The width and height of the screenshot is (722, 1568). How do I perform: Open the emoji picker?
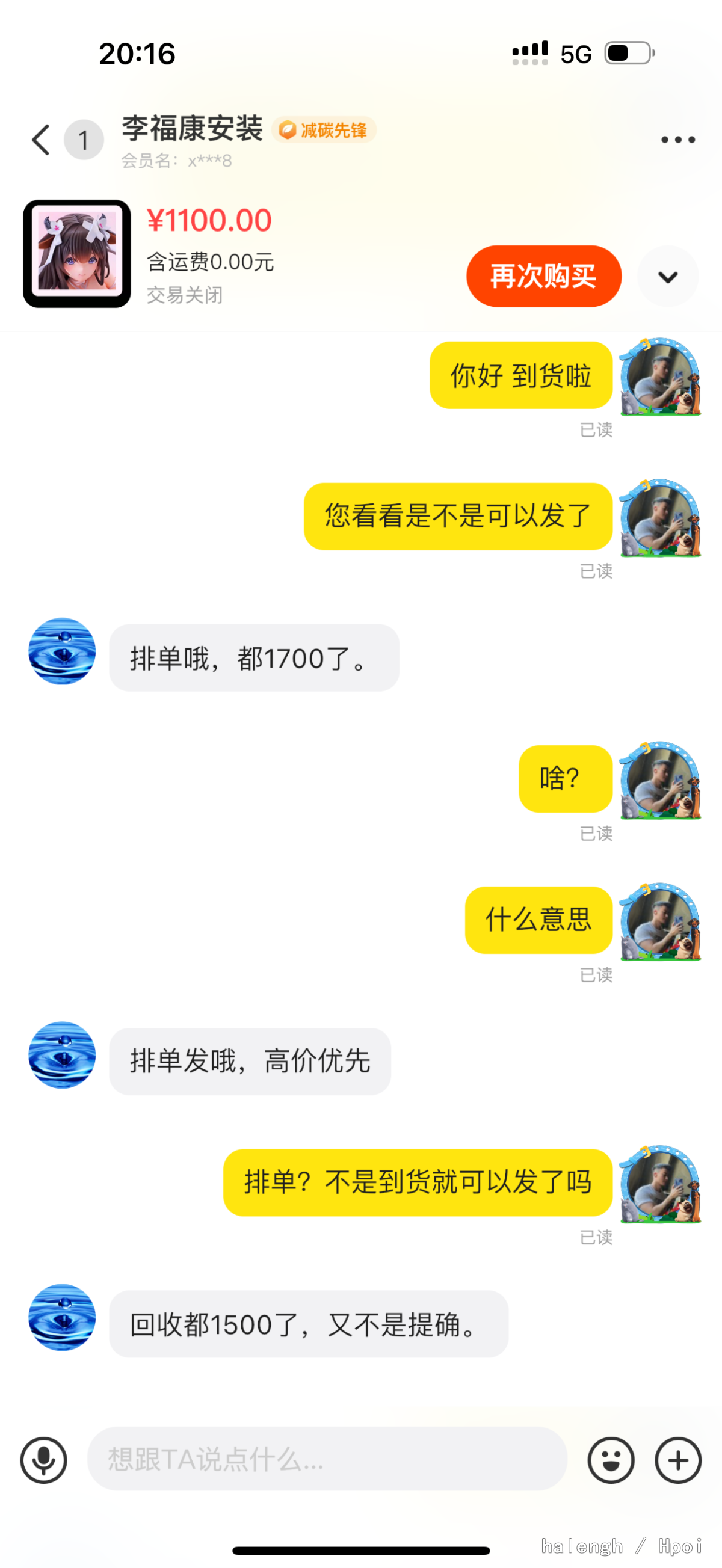point(611,1460)
